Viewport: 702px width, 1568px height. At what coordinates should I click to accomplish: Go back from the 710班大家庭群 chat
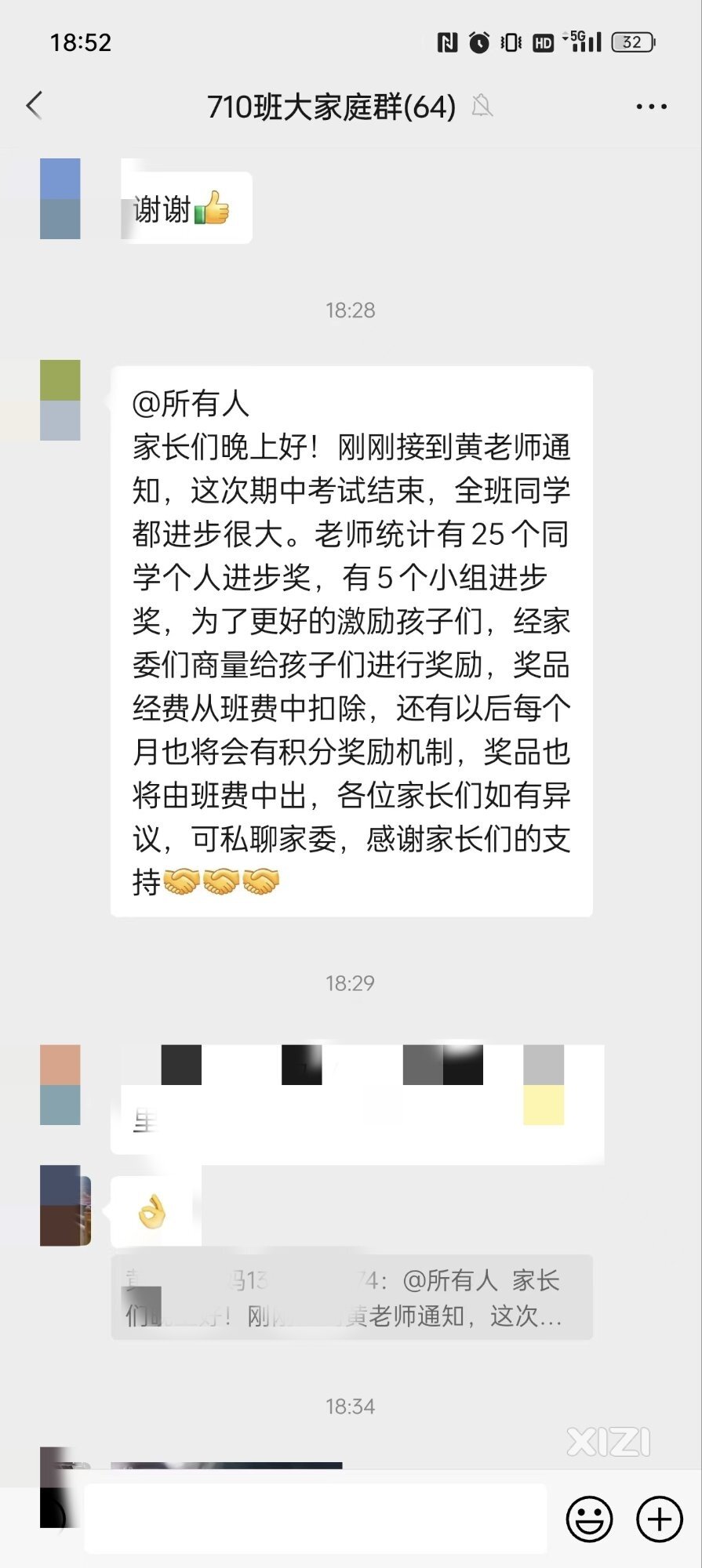pos(35,106)
